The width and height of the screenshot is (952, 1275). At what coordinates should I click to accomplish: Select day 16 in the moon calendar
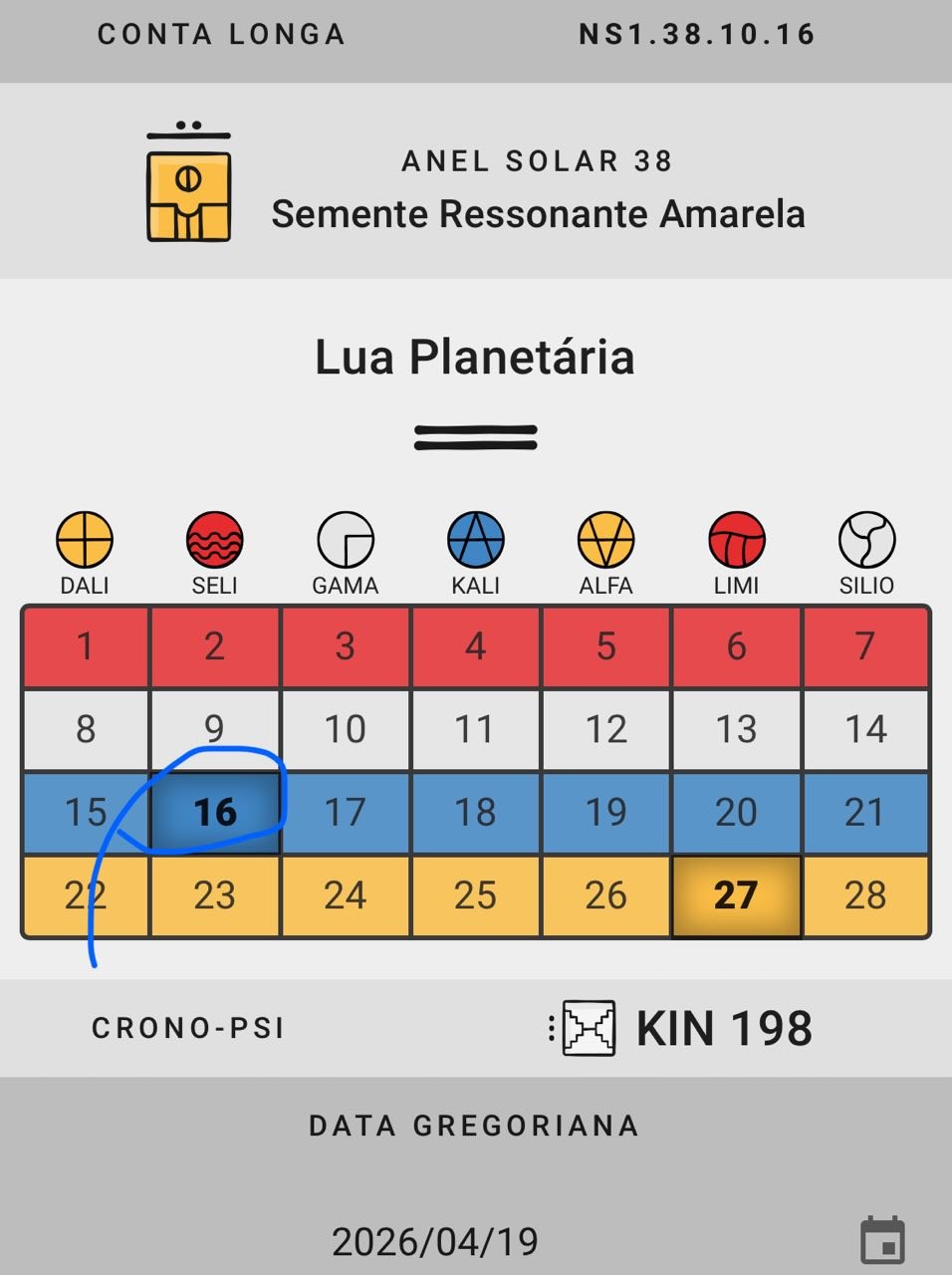[x=215, y=813]
